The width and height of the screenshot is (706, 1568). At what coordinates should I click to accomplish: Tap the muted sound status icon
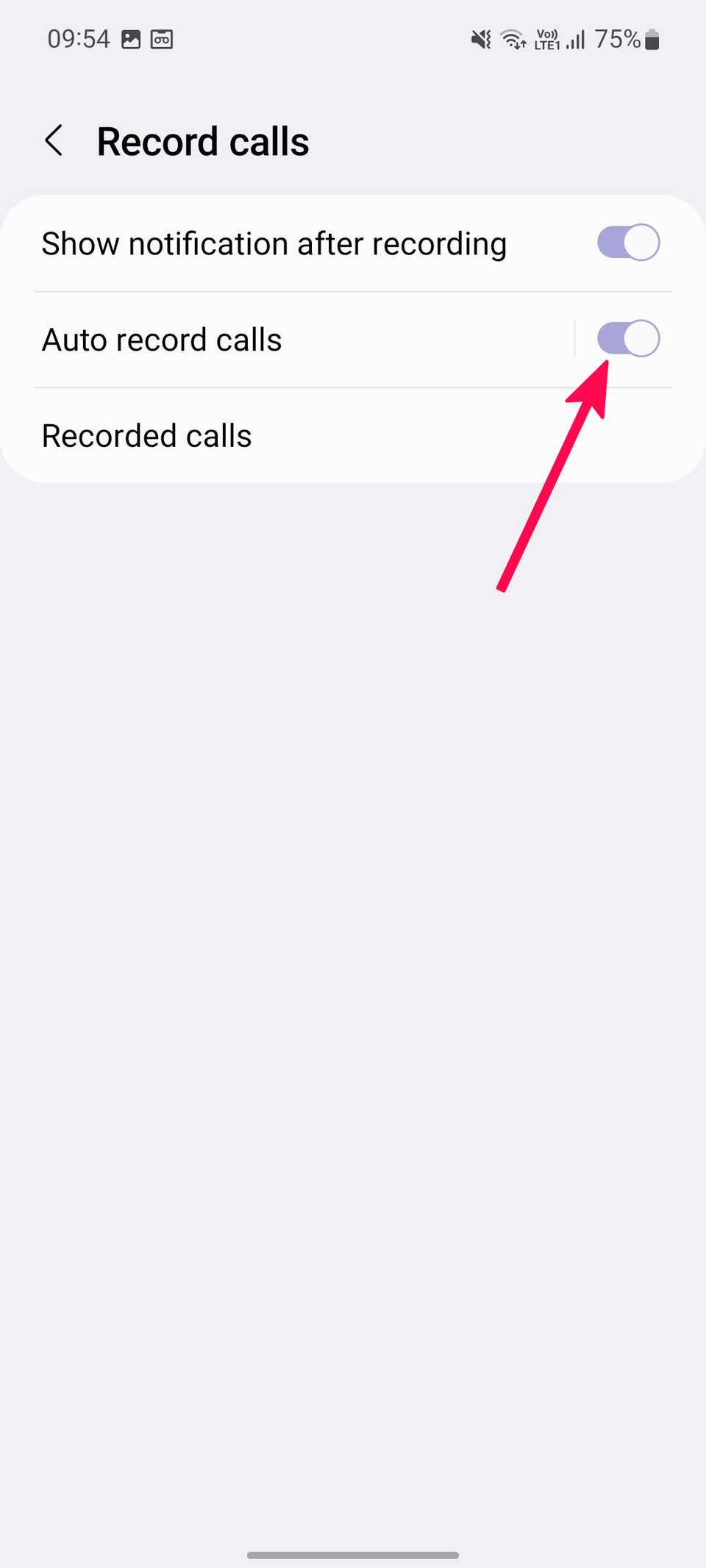479,38
